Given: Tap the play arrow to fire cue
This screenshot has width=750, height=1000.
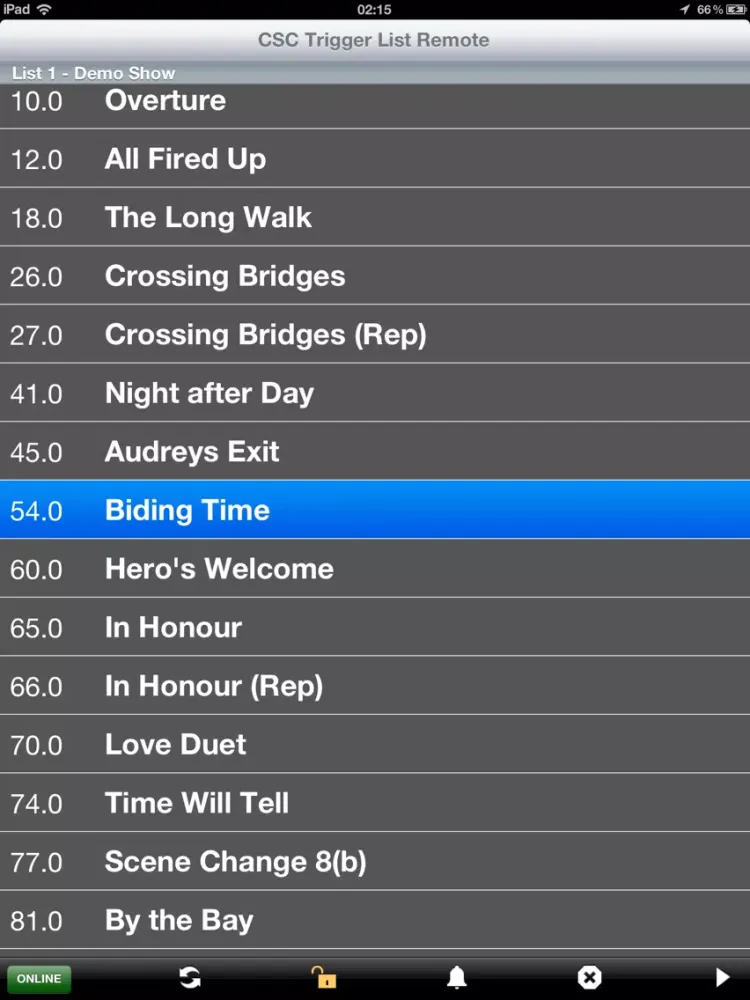Looking at the screenshot, I should (722, 977).
